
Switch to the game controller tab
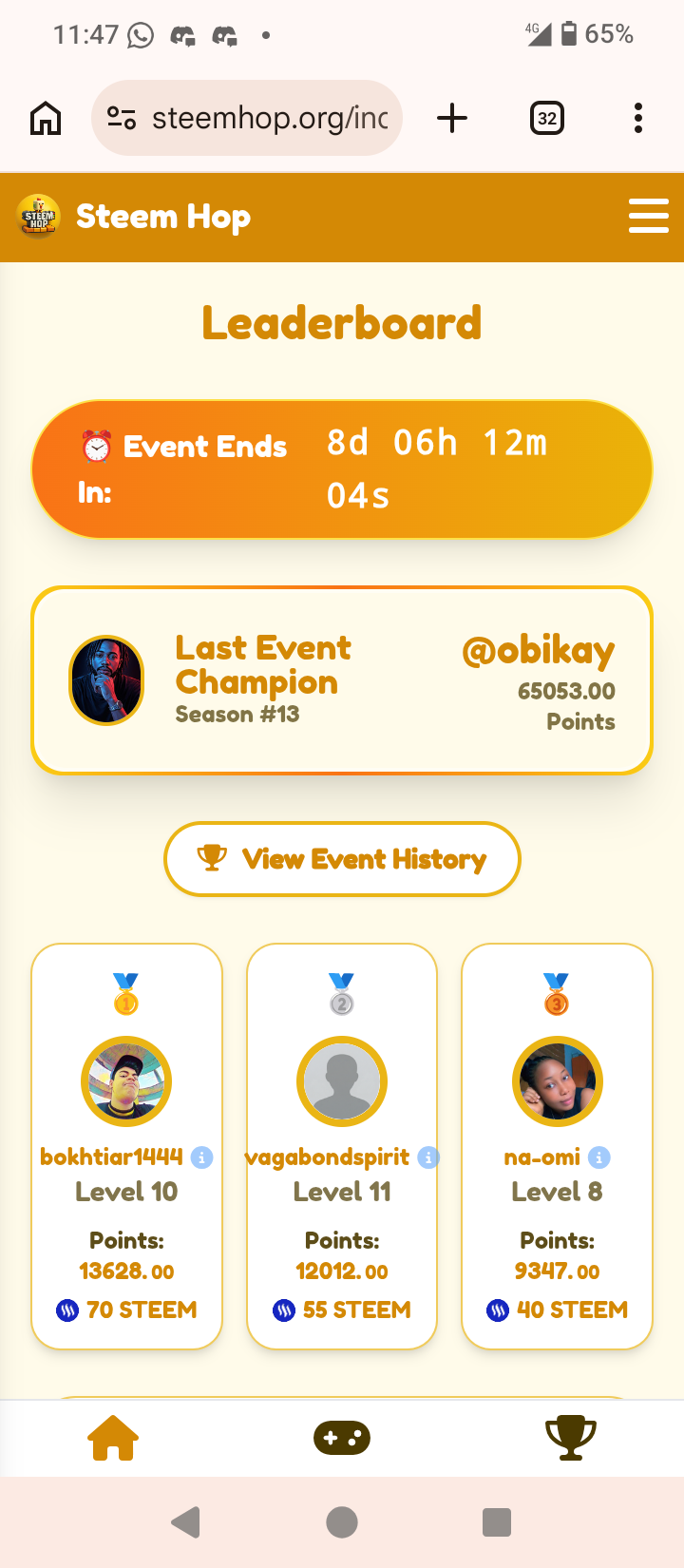click(342, 1438)
